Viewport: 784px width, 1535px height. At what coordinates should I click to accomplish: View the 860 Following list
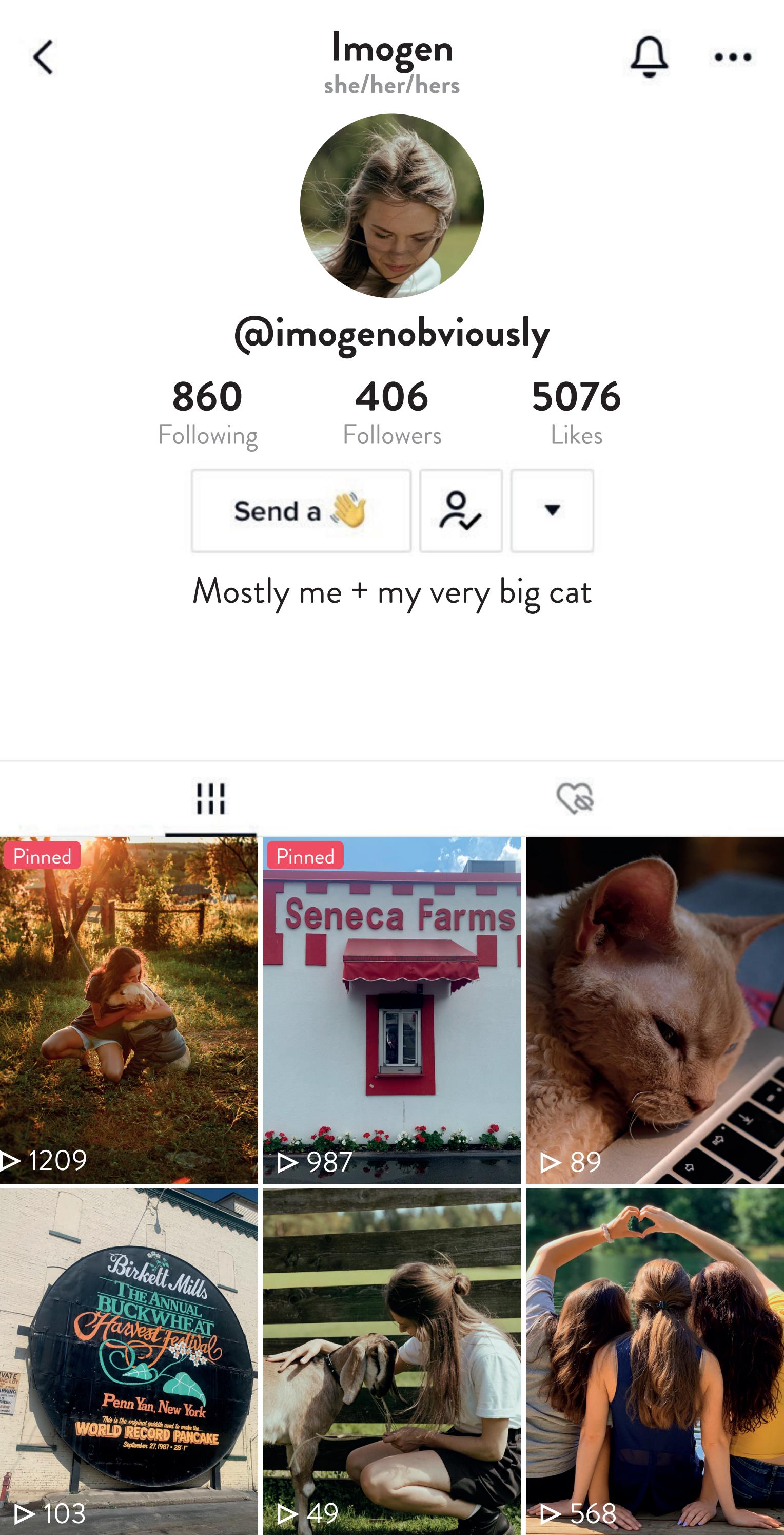[207, 412]
